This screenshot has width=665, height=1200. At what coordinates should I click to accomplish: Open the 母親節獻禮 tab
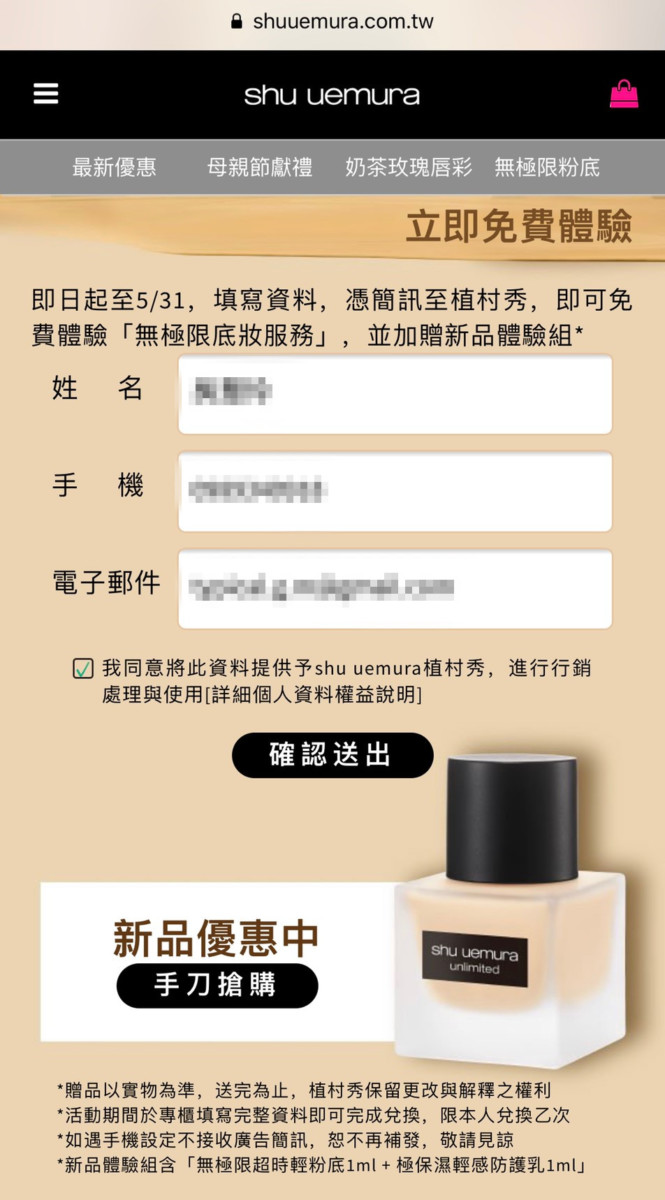click(260, 167)
